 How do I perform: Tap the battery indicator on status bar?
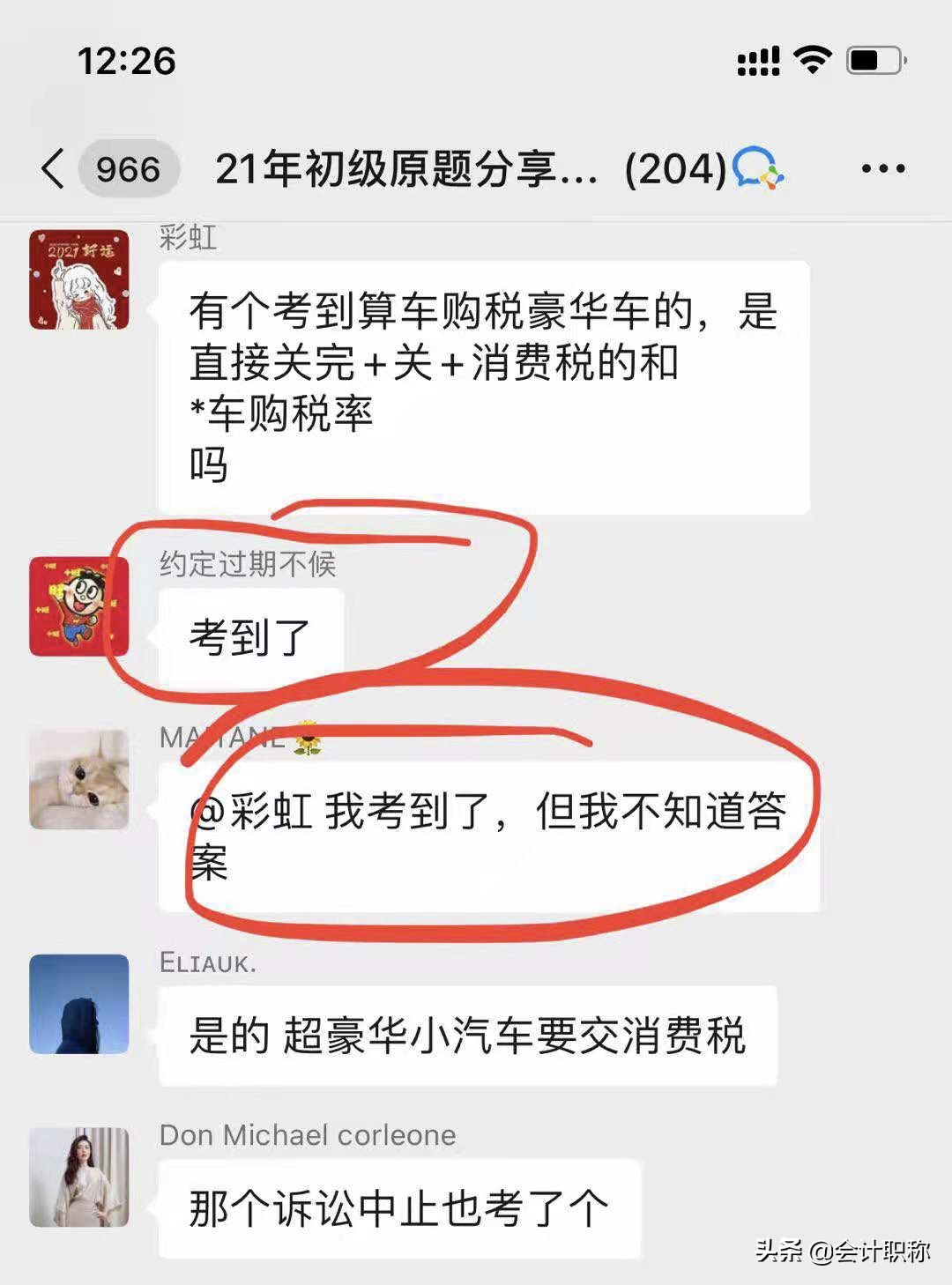(x=867, y=58)
